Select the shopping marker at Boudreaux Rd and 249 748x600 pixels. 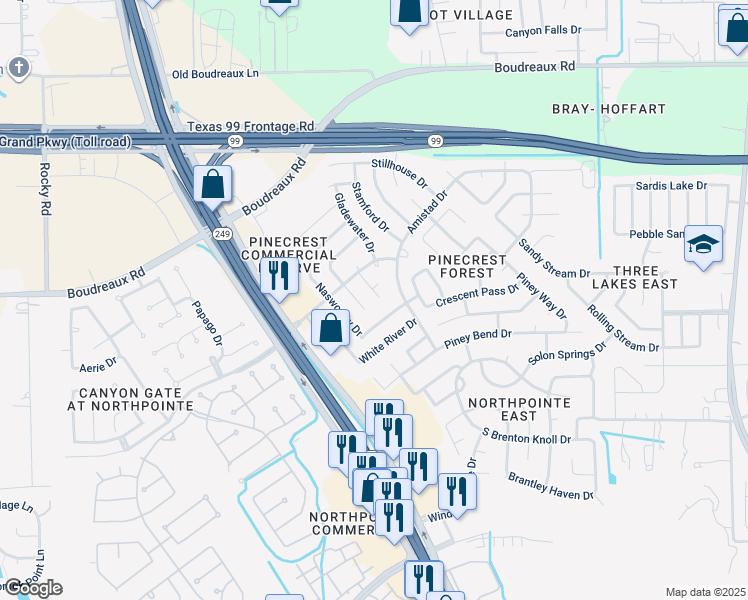pyautogui.click(x=213, y=187)
